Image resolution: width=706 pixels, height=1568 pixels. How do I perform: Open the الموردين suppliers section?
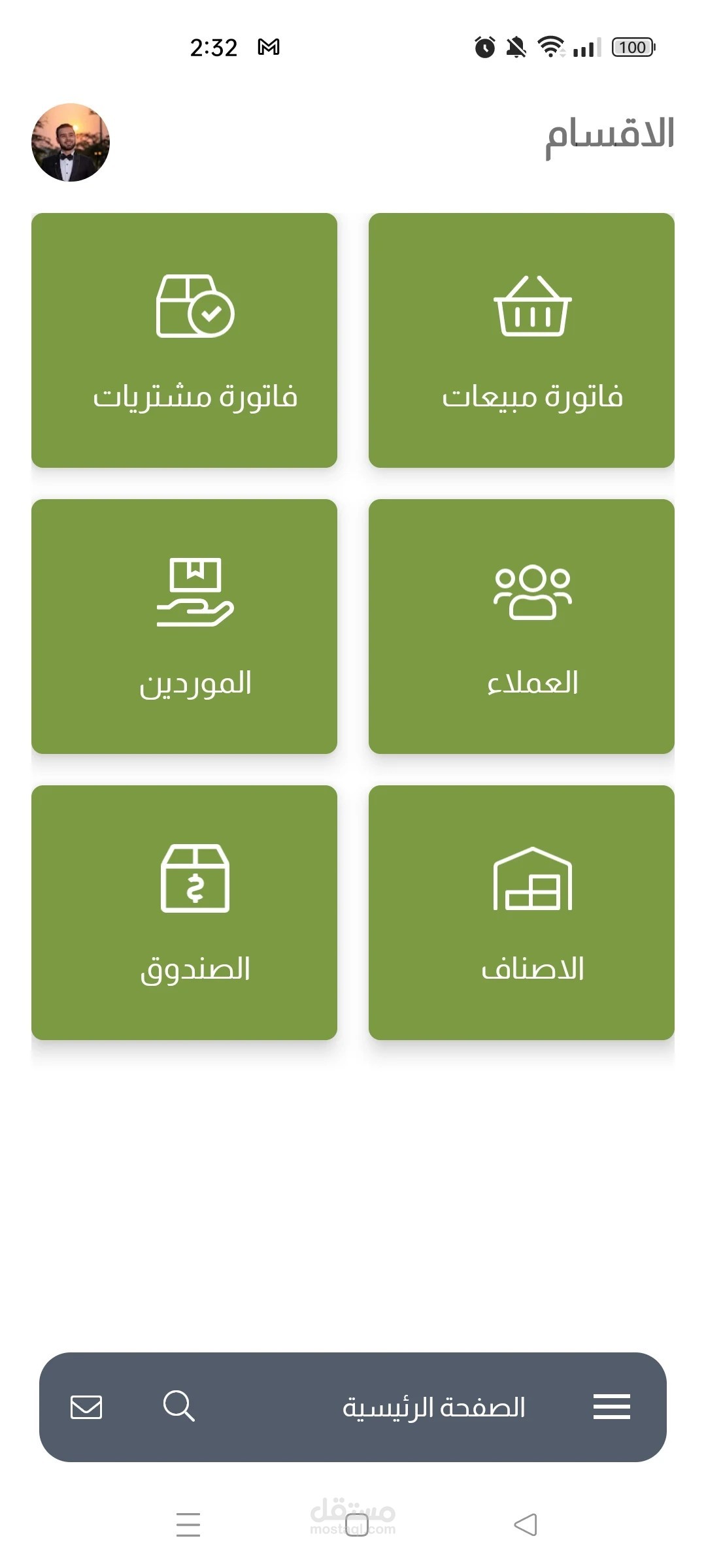pos(184,627)
